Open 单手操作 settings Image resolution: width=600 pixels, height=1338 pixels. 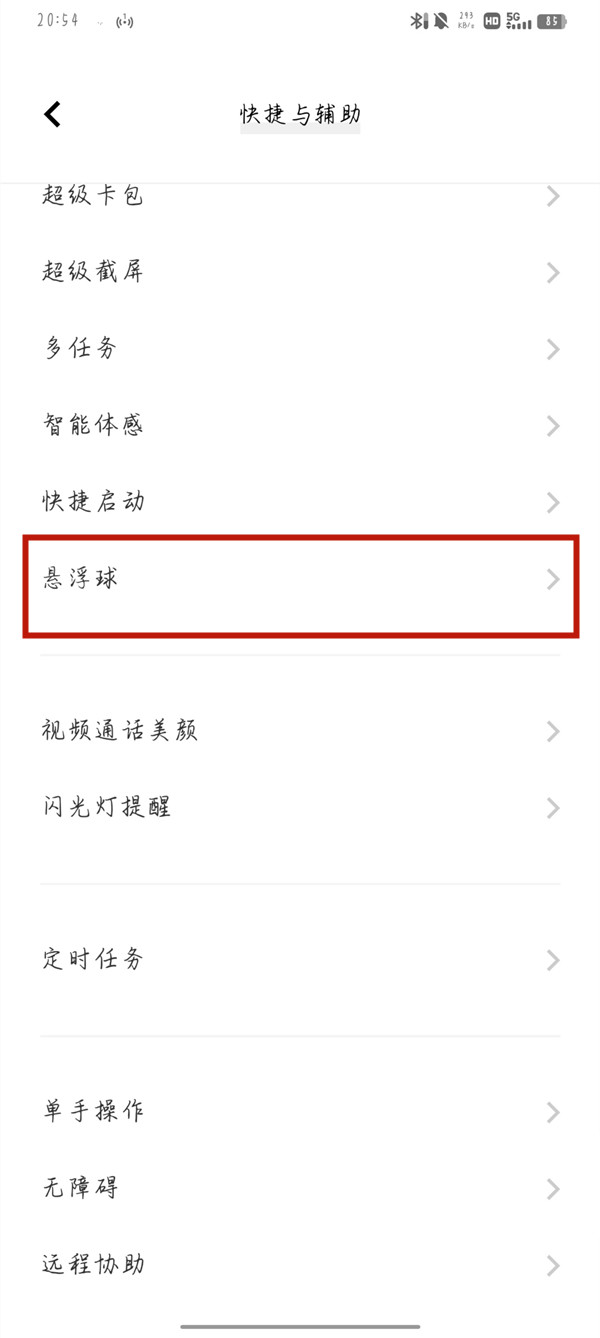click(300, 1112)
